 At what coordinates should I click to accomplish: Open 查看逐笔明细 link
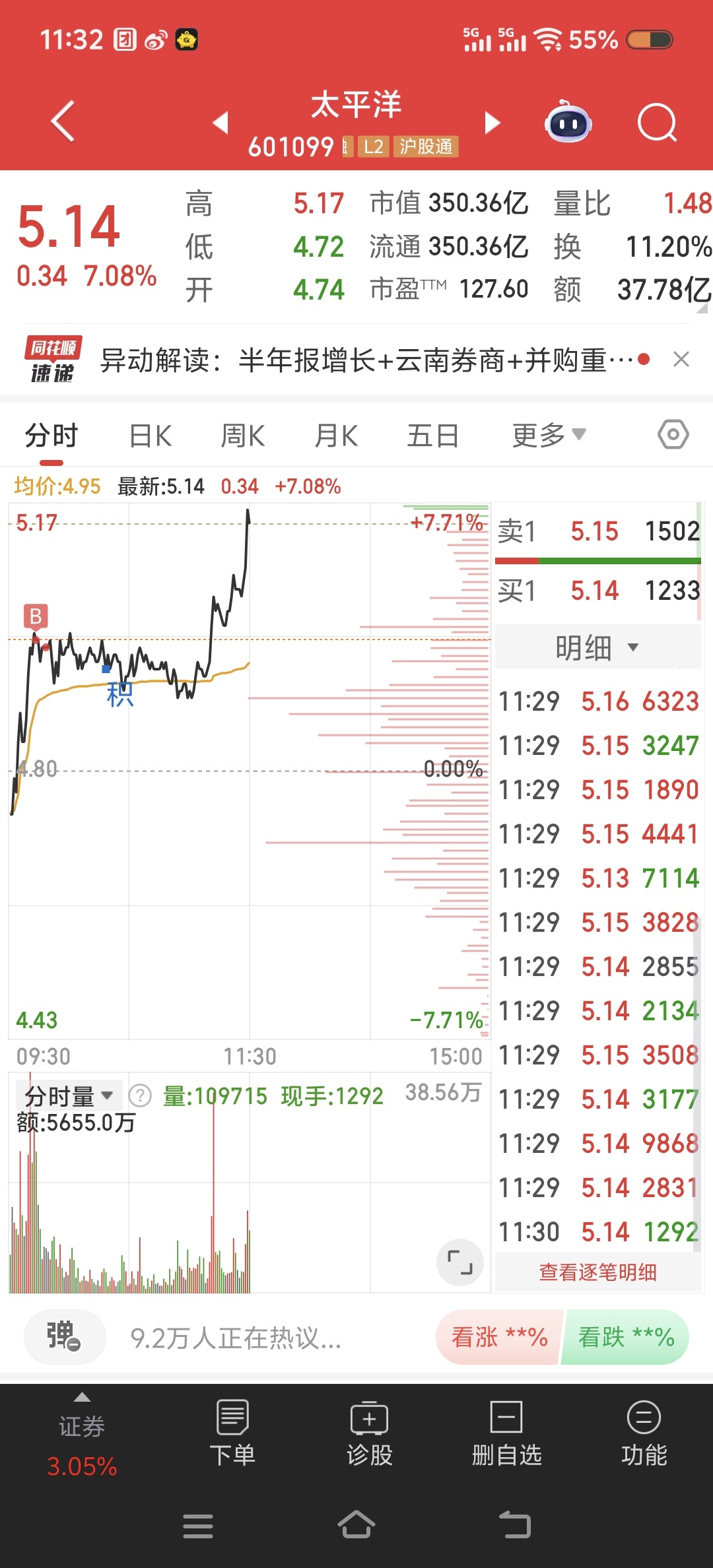pos(597,1272)
